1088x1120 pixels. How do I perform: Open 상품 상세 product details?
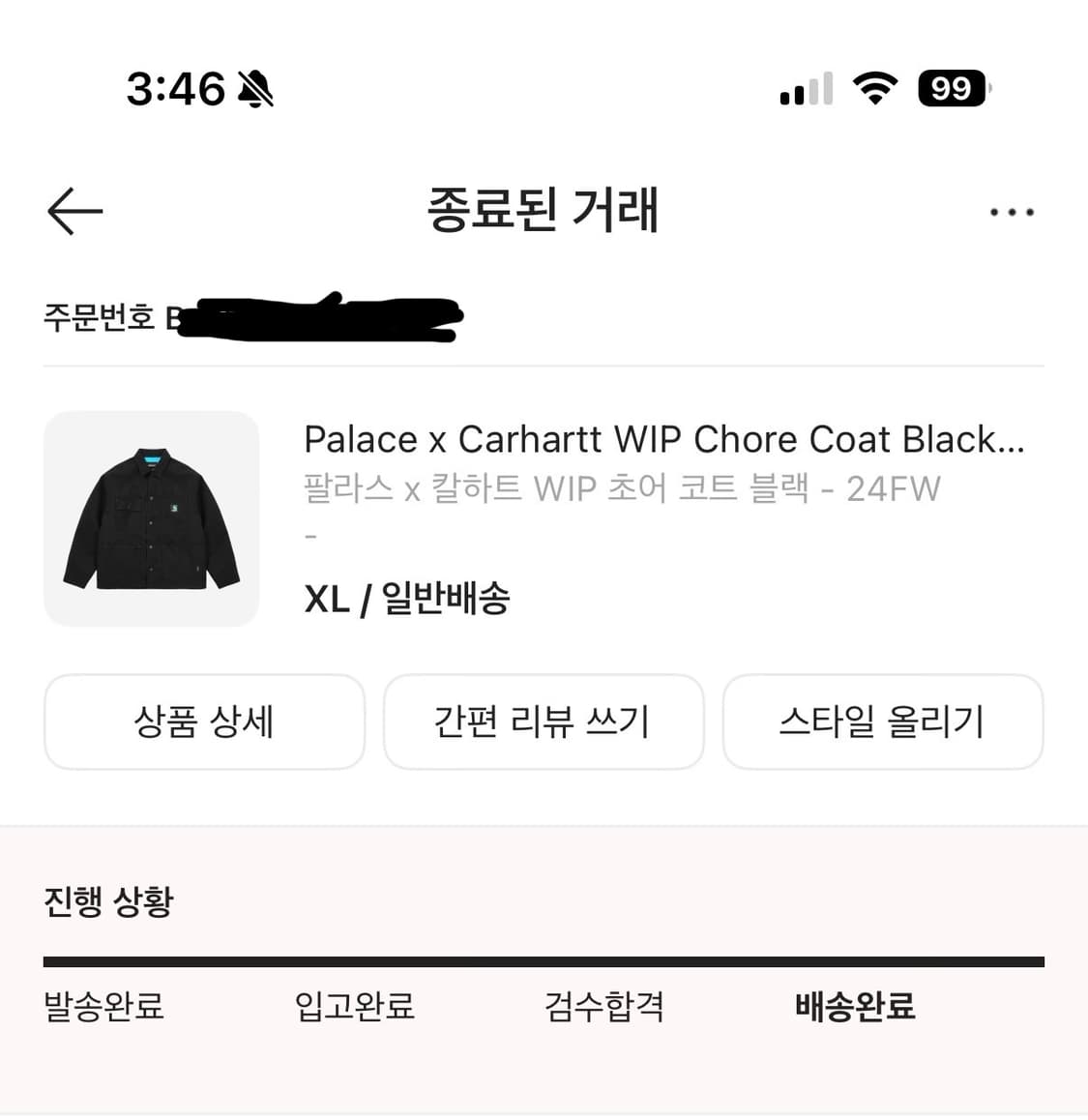pyautogui.click(x=204, y=722)
